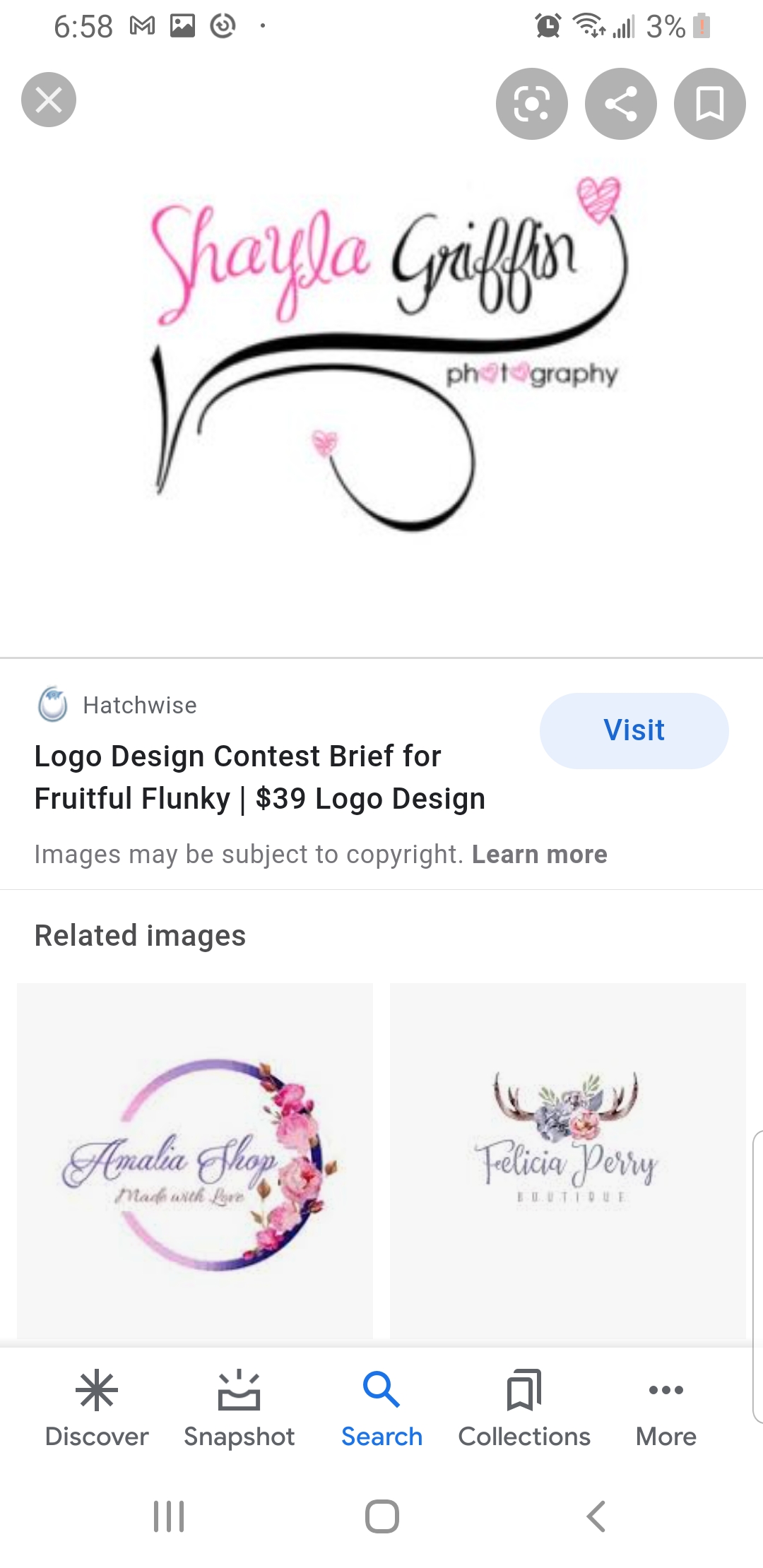Viewport: 763px width, 1568px height.
Task: Open the Logo Design Contest Brief title
Action: [259, 777]
